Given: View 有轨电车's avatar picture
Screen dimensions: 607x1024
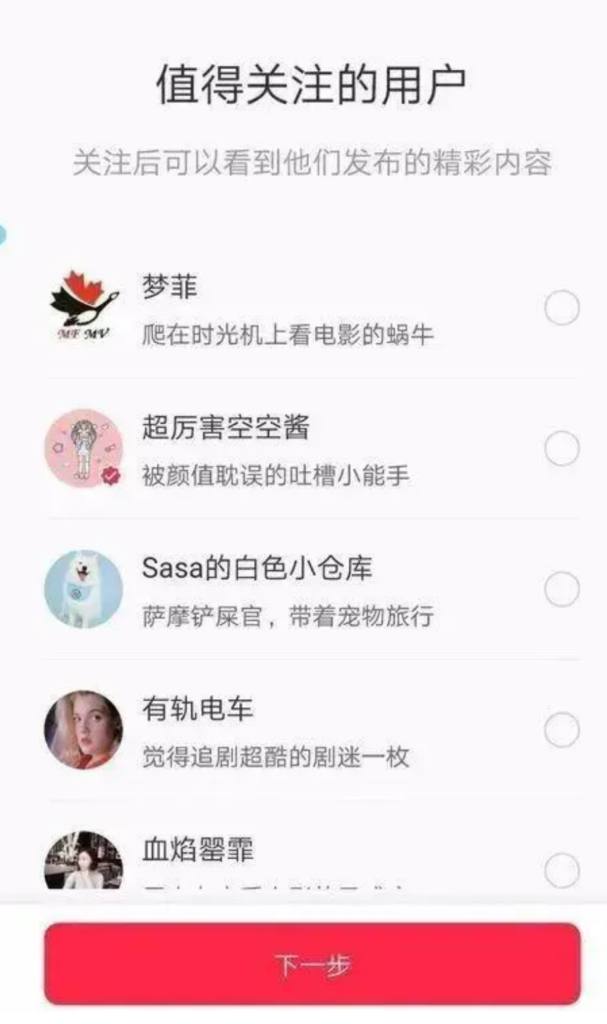Looking at the screenshot, I should click(x=84, y=730).
